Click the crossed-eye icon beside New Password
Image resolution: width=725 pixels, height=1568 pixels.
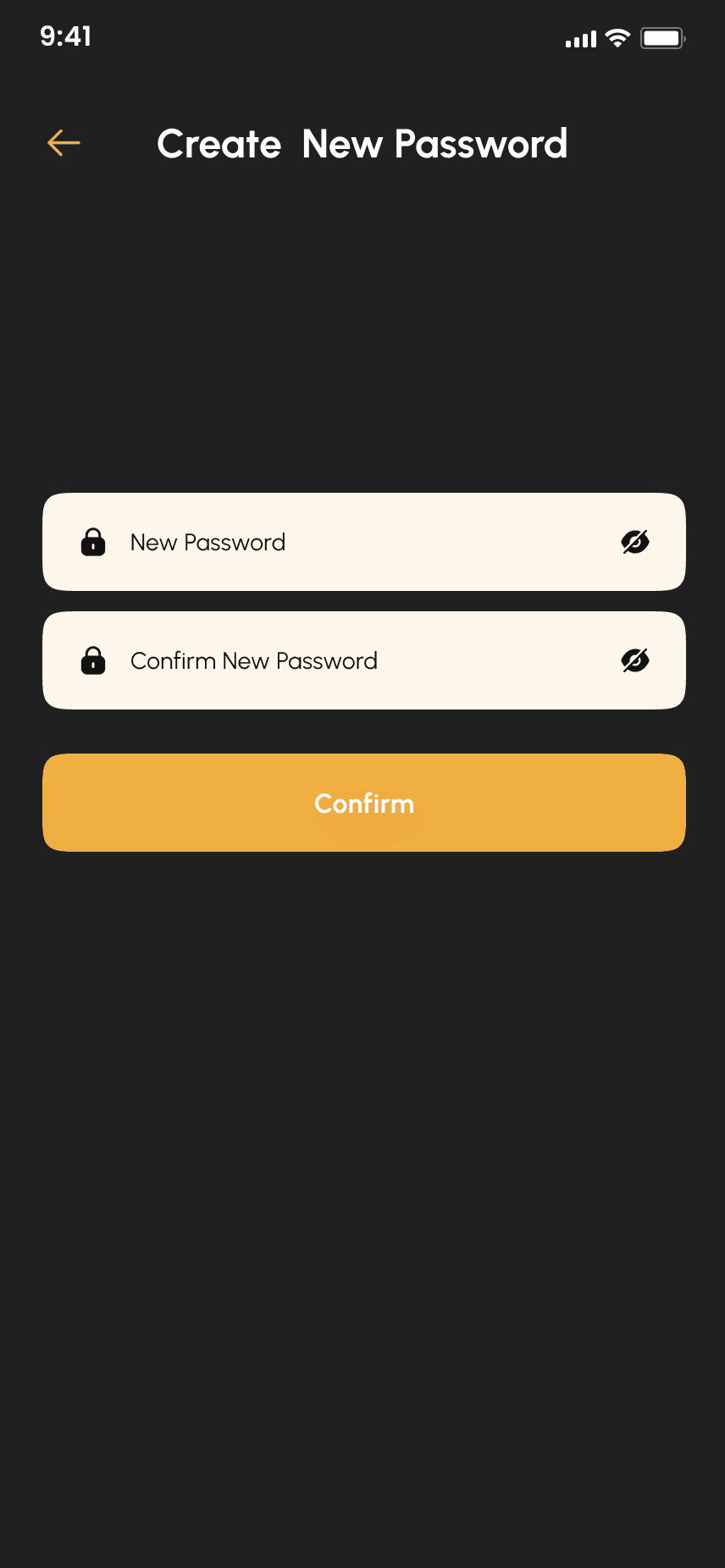634,542
